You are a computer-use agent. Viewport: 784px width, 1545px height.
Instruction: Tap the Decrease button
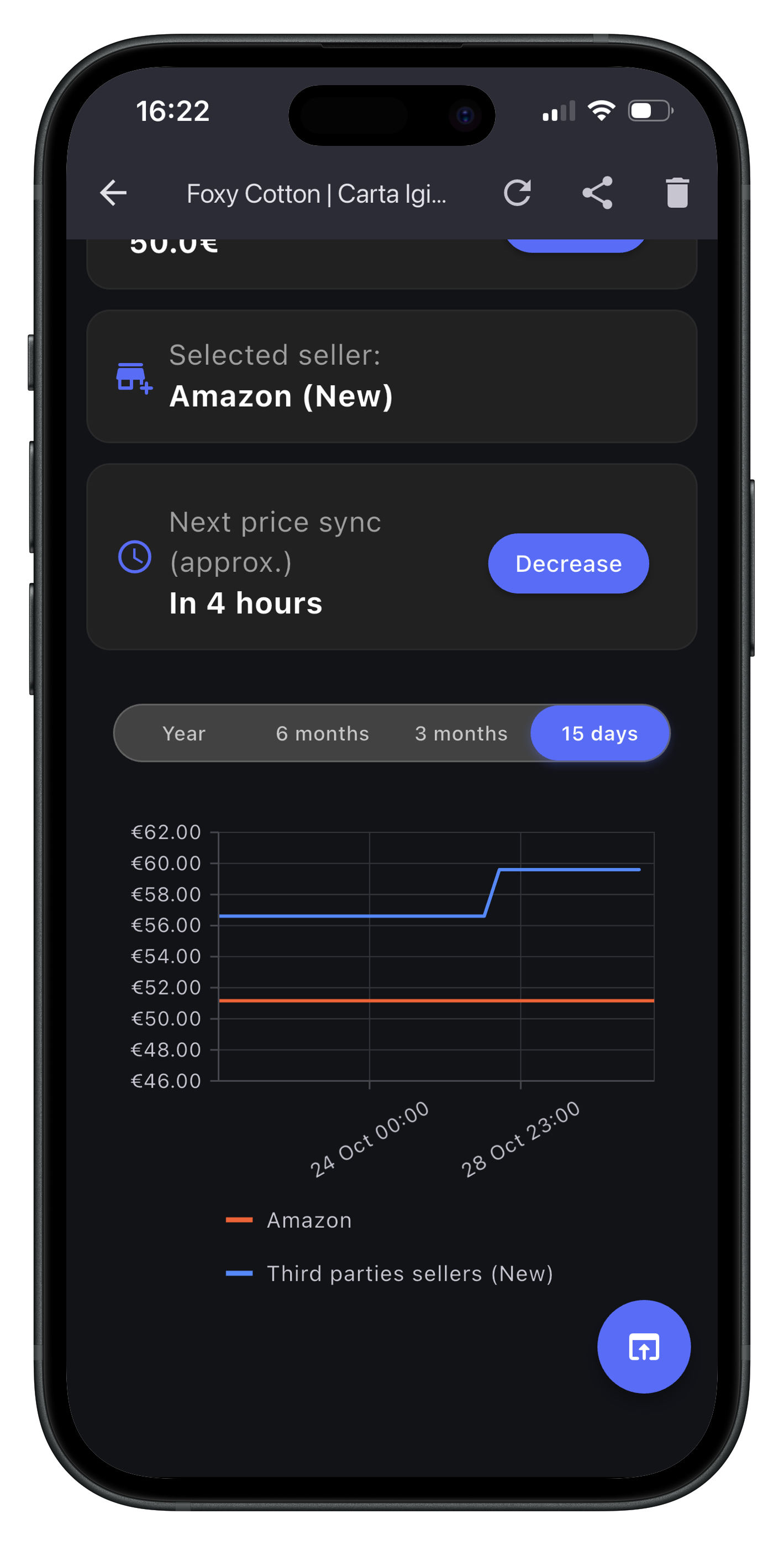pyautogui.click(x=568, y=564)
